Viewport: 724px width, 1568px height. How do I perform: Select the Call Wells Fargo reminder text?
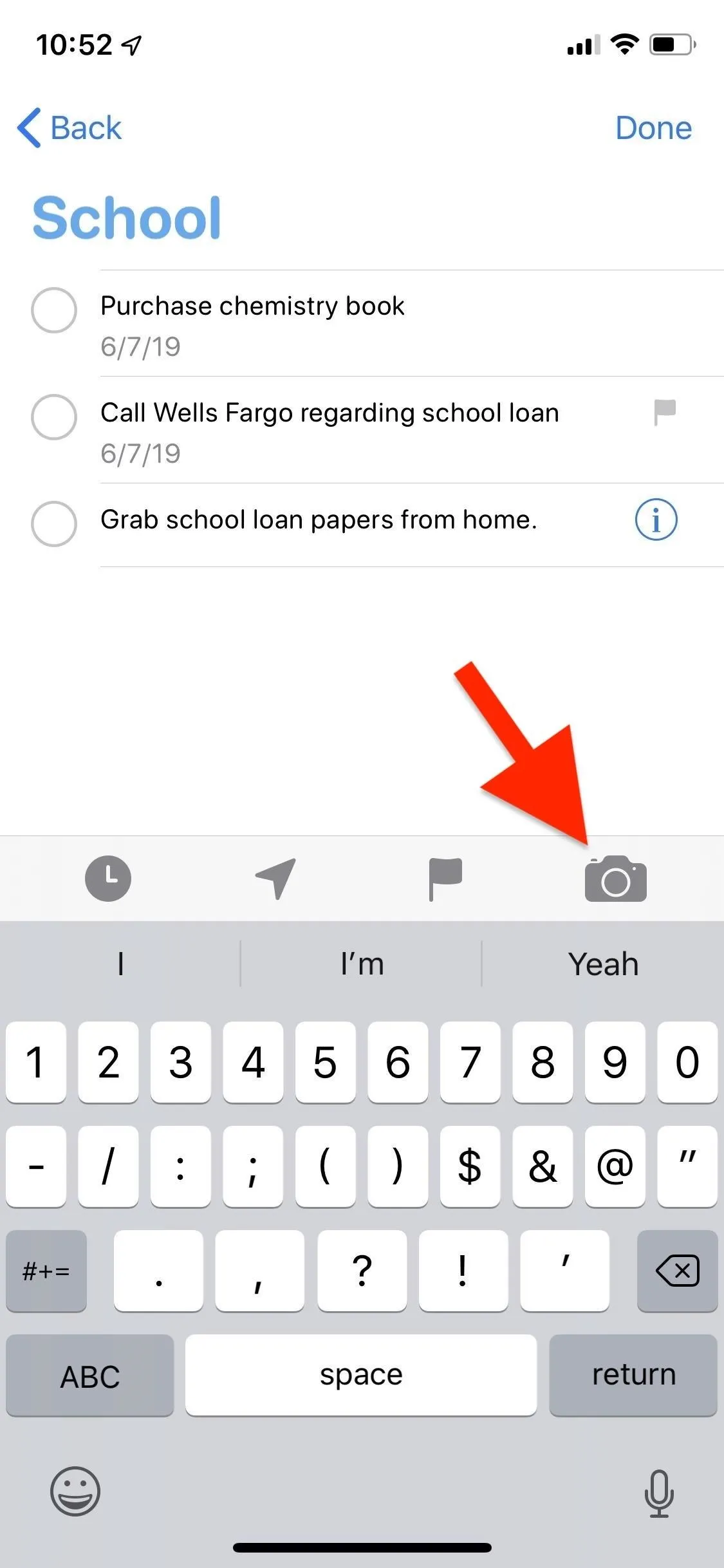coord(330,413)
